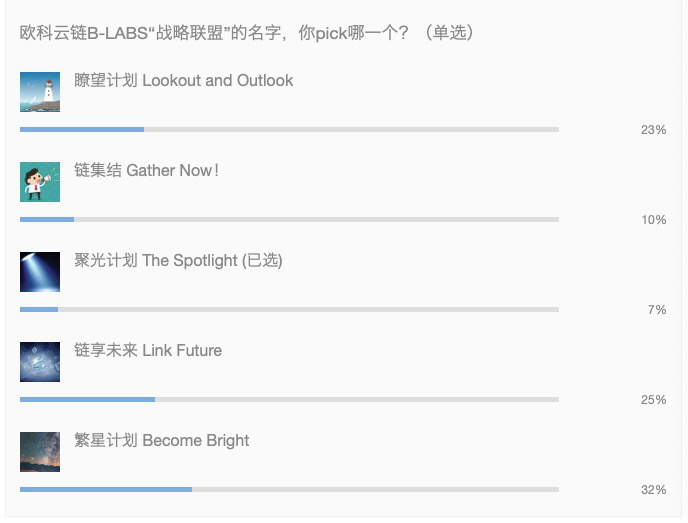Choose the 链集结 Gather Now option
The width and height of the screenshot is (688, 523).
(x=146, y=171)
